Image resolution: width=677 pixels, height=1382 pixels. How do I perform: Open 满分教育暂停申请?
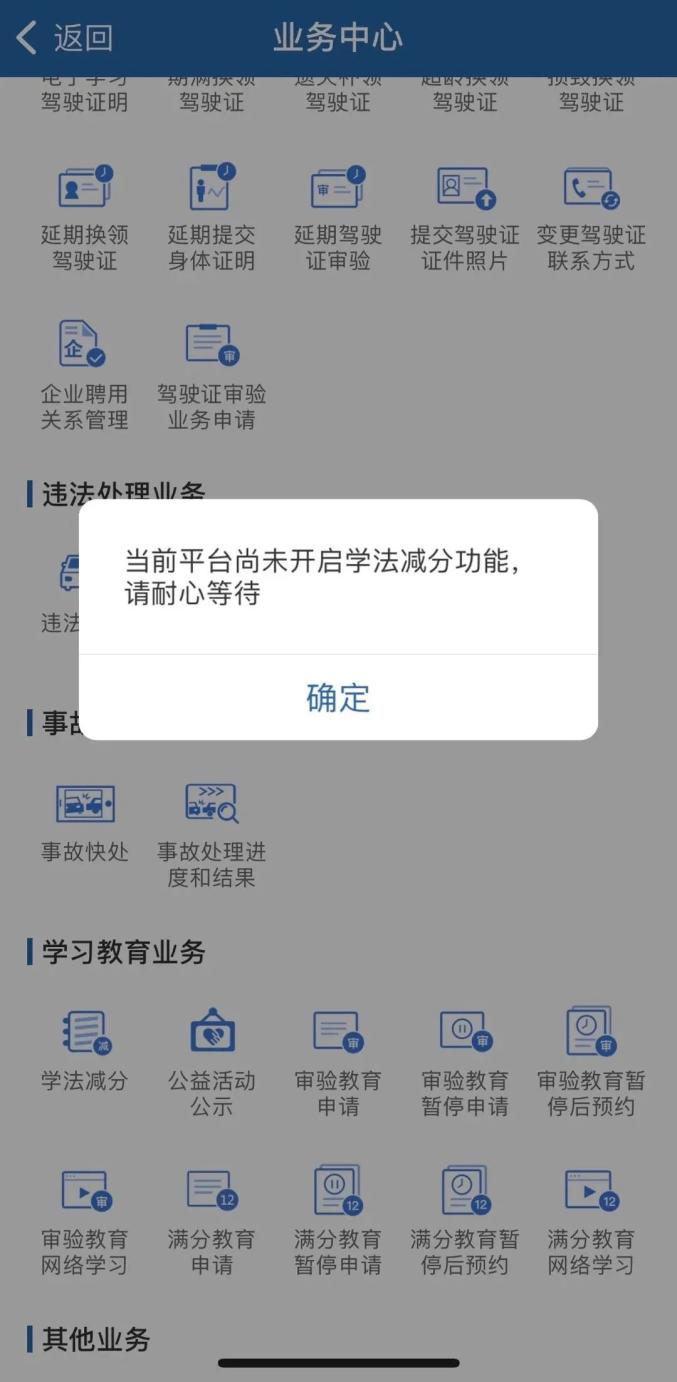(338, 1220)
